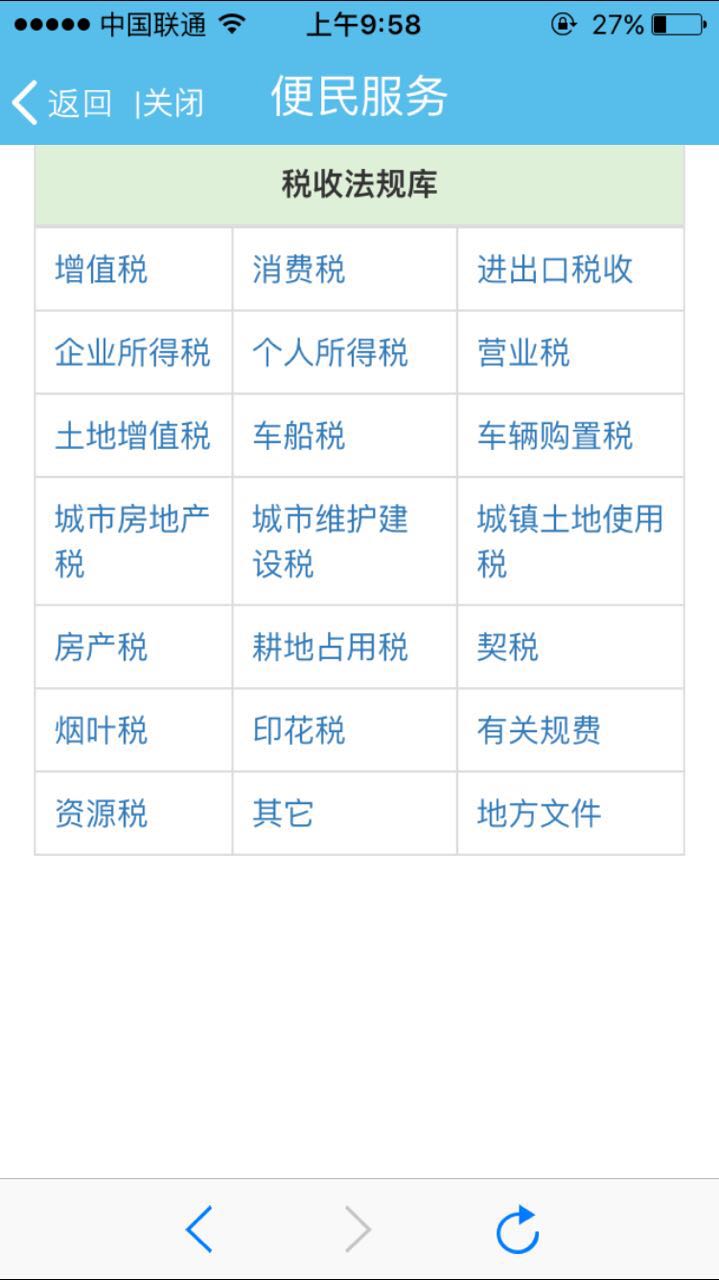Open the 营业税 link
Image resolution: width=719 pixels, height=1280 pixels.
click(x=524, y=353)
